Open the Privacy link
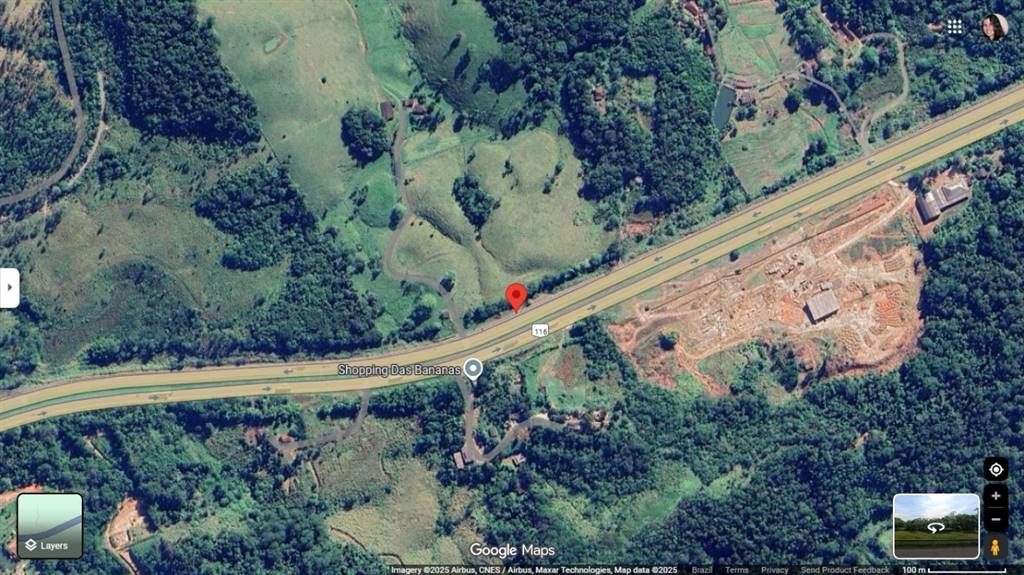 pos(774,570)
